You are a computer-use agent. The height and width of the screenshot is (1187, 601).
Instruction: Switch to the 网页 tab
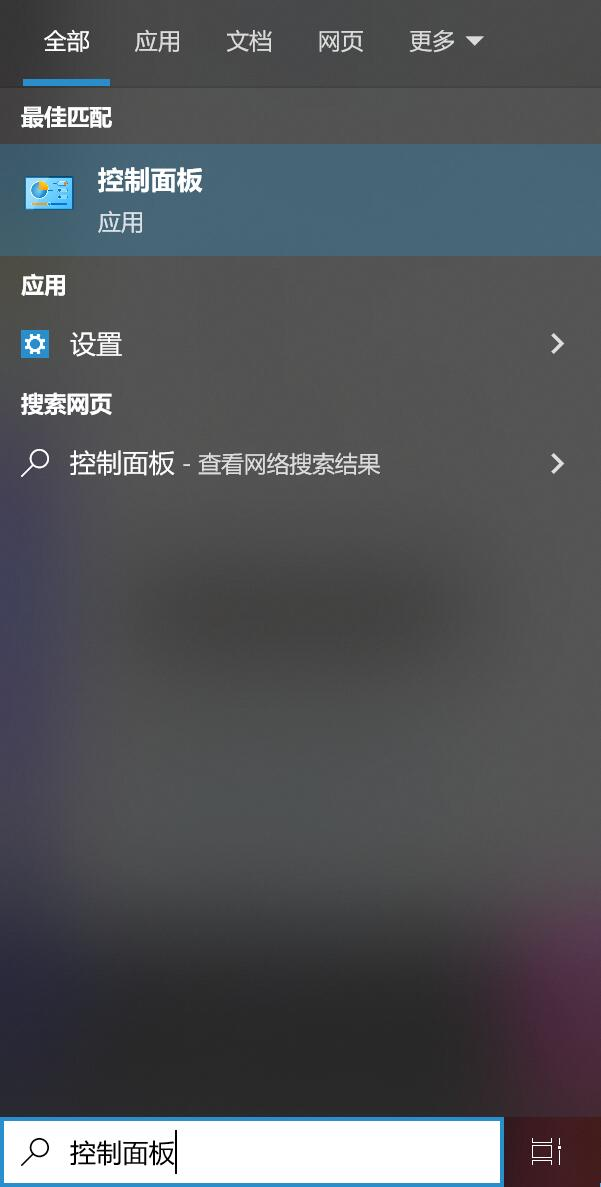pyautogui.click(x=341, y=42)
